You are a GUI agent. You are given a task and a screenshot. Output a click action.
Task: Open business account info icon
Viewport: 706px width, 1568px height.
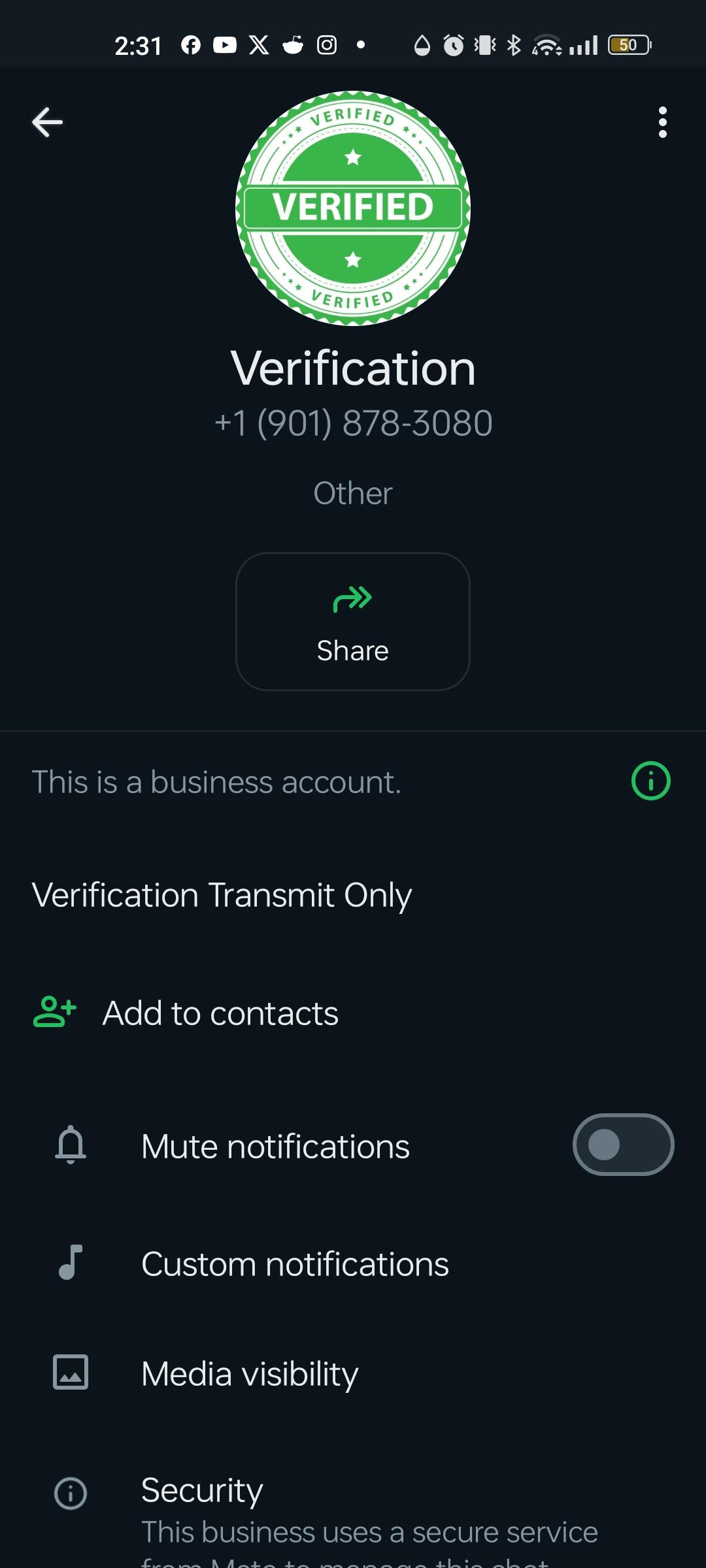point(650,781)
